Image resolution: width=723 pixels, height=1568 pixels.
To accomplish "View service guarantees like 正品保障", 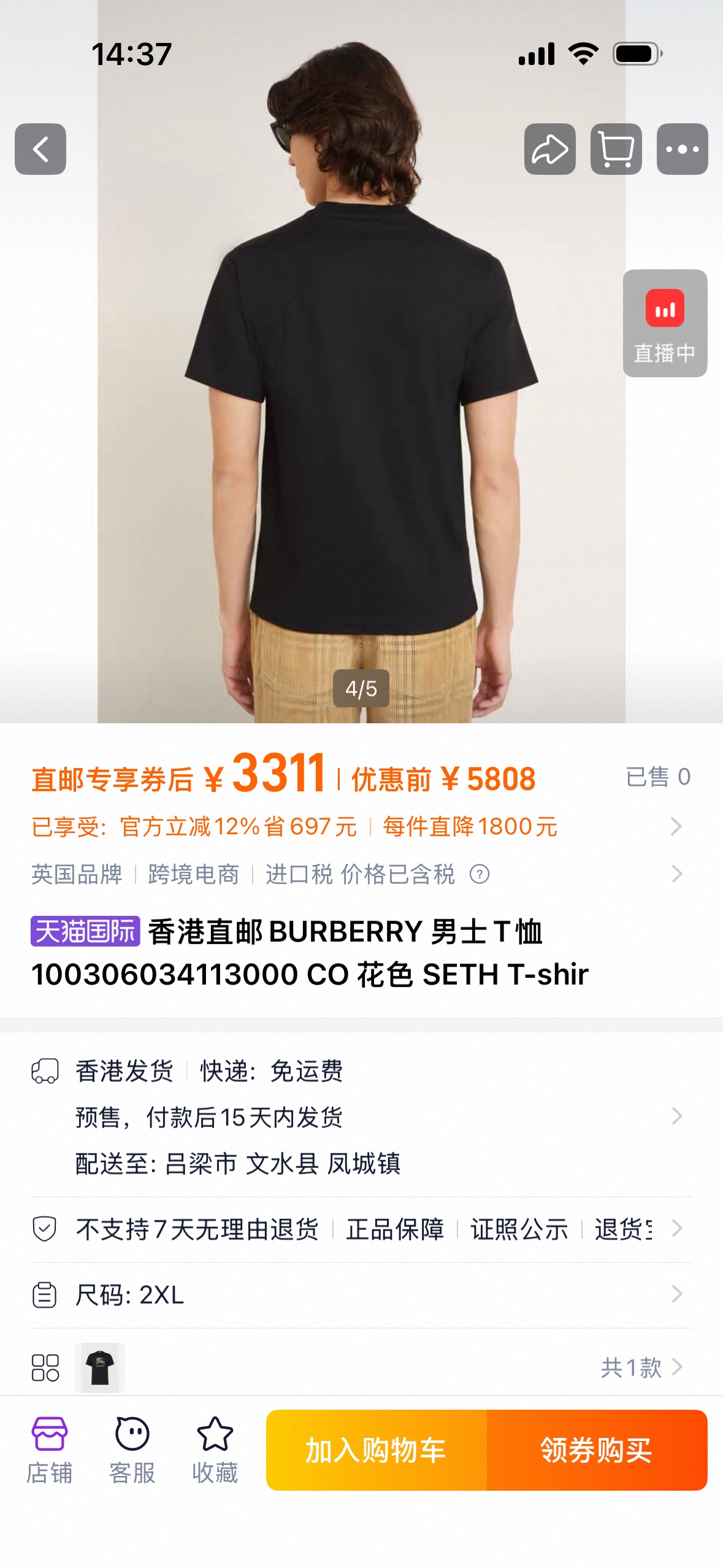I will (362, 1229).
